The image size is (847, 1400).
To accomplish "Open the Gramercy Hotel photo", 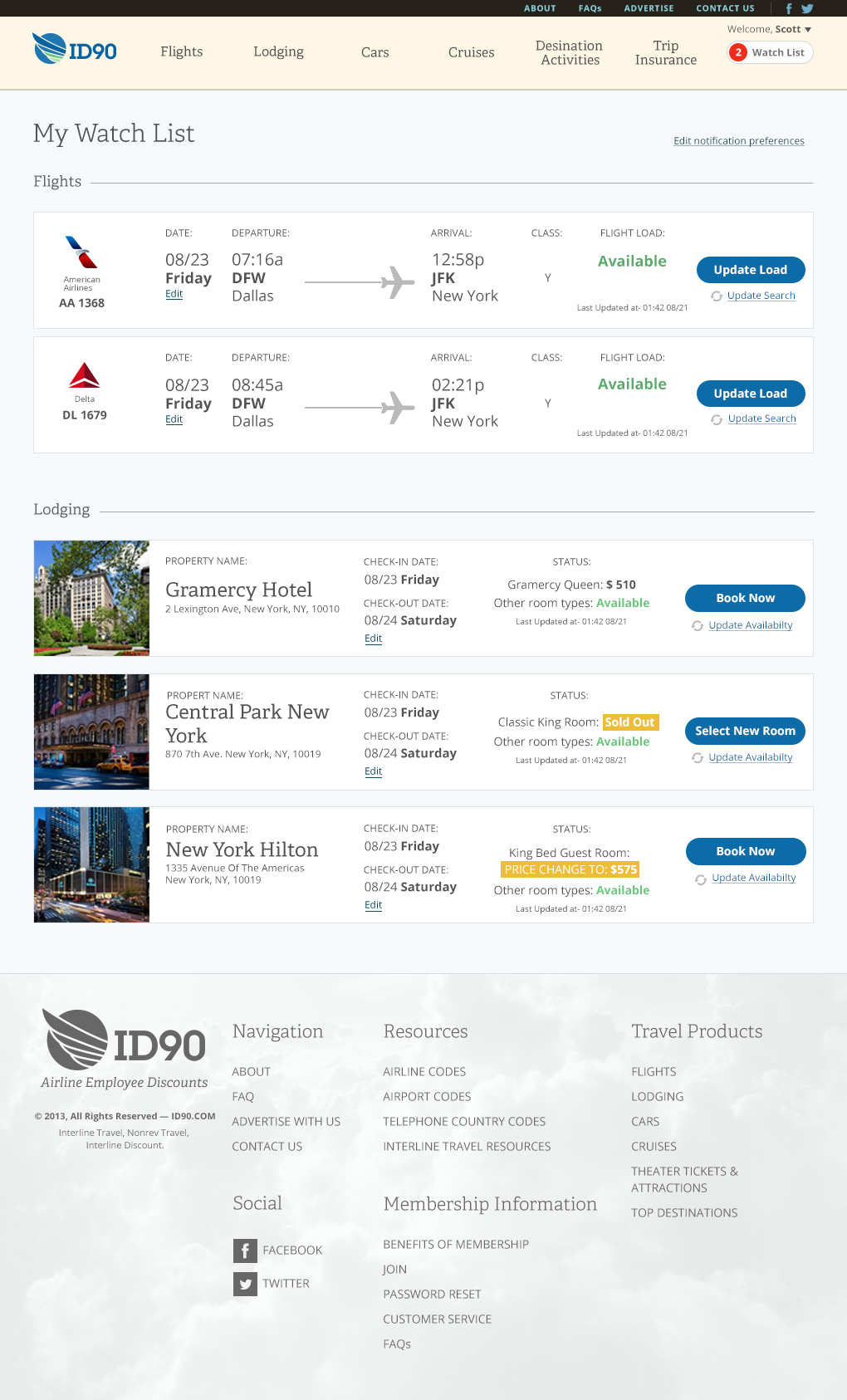I will point(91,598).
